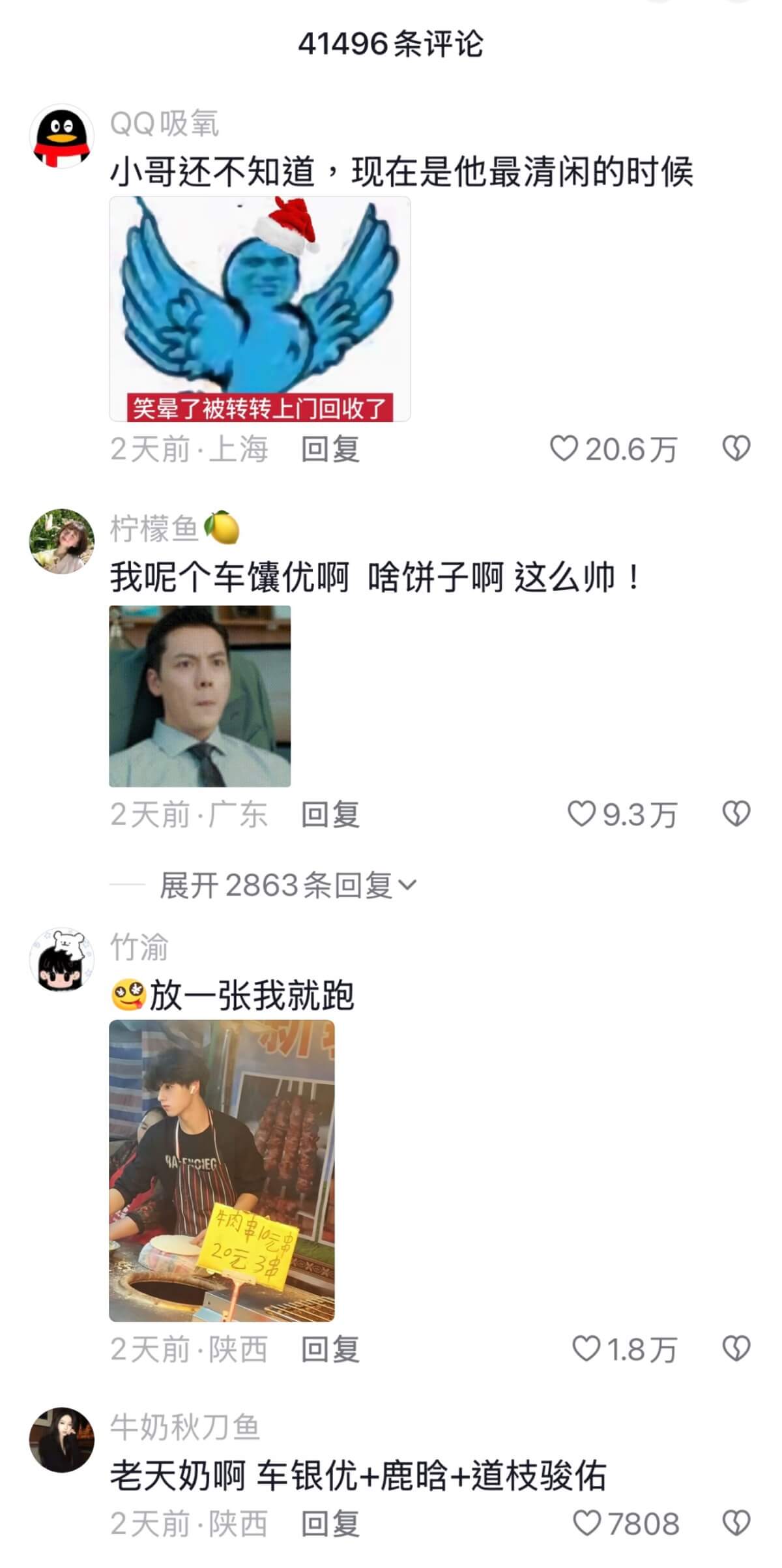Open 牛奶秋刀鱼's profile avatar
The image size is (782, 1568).
62,1440
